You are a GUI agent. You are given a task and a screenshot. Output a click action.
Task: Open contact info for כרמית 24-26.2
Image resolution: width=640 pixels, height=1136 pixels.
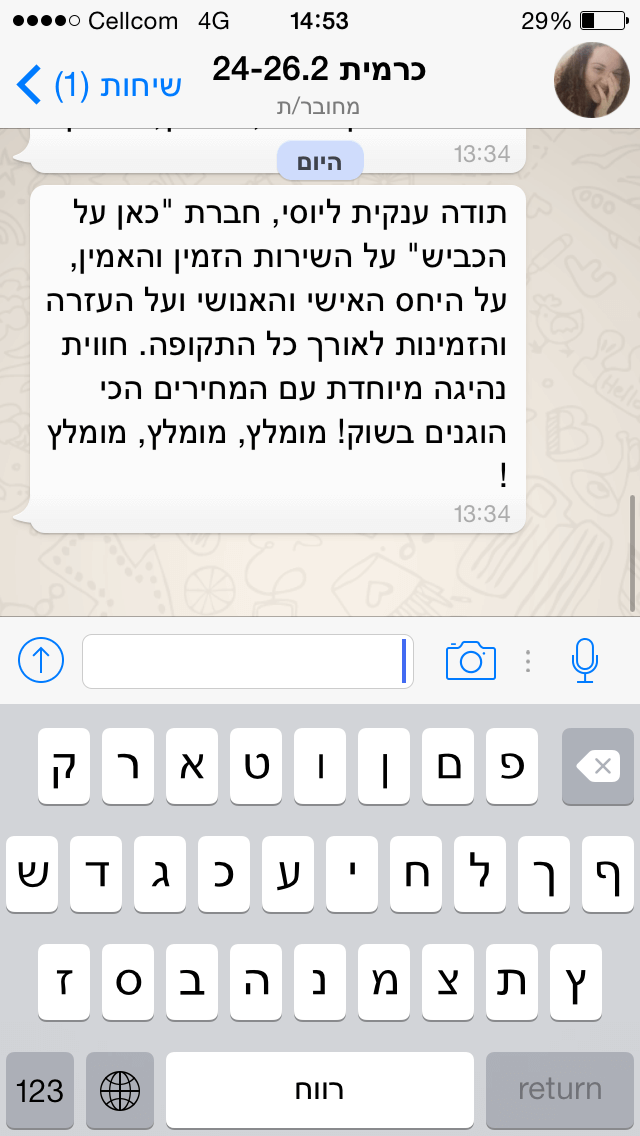click(319, 70)
